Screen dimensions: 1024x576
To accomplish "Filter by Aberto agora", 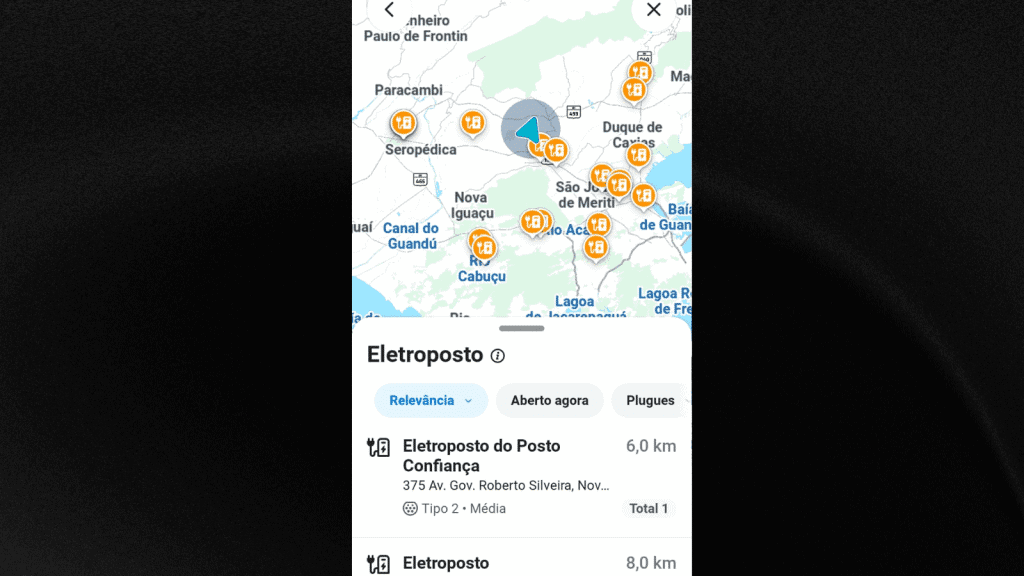I will click(x=549, y=400).
